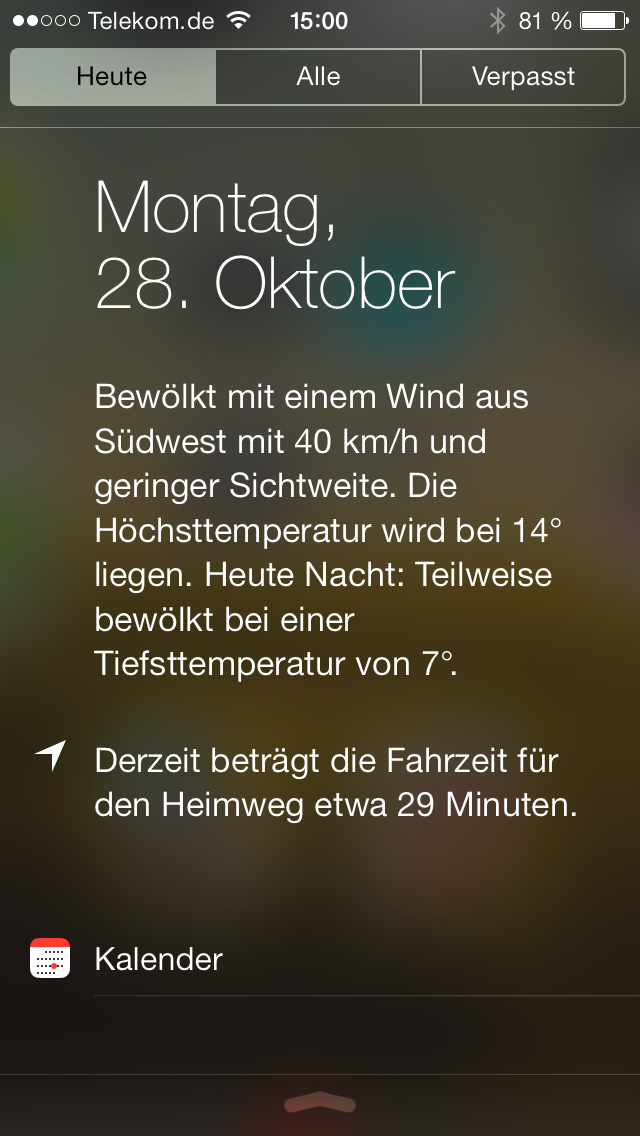Switch to the Alle tab

(x=318, y=77)
